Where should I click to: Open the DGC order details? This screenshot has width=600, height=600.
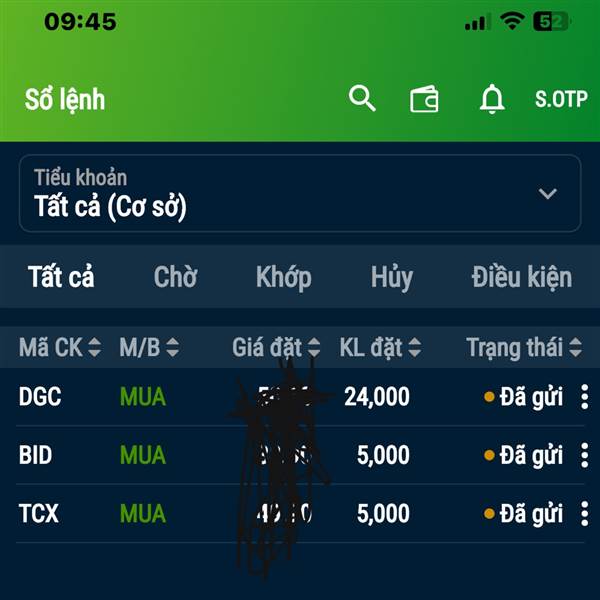click(41, 397)
